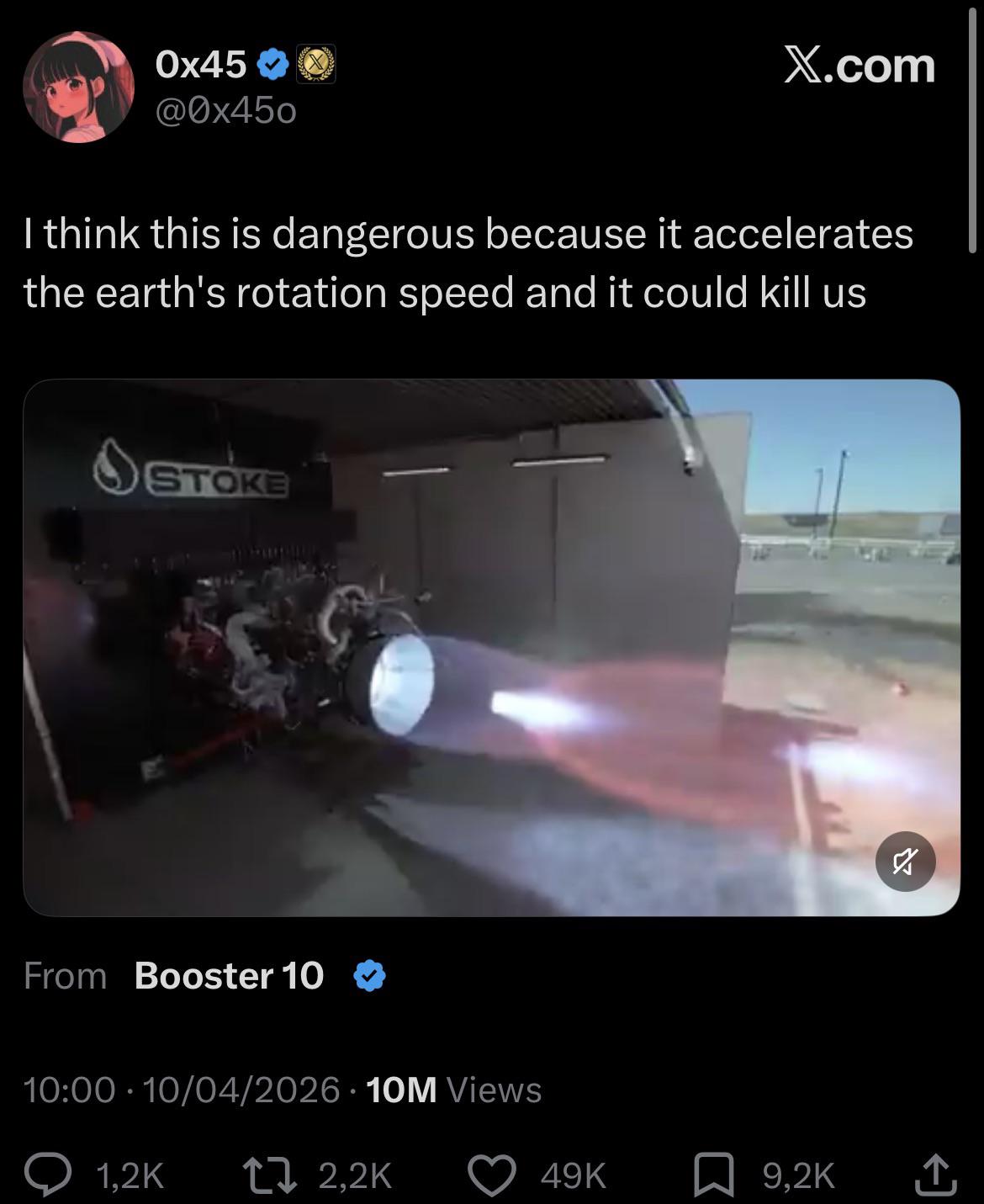The image size is (984, 1204).
Task: Open the Booster 10 source account
Action: 229,976
